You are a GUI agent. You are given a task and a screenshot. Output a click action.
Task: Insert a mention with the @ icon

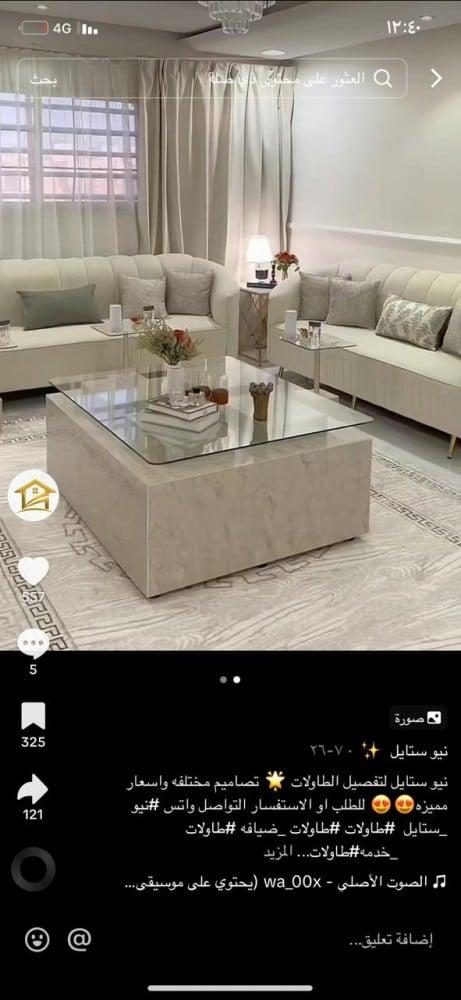pyautogui.click(x=80, y=939)
